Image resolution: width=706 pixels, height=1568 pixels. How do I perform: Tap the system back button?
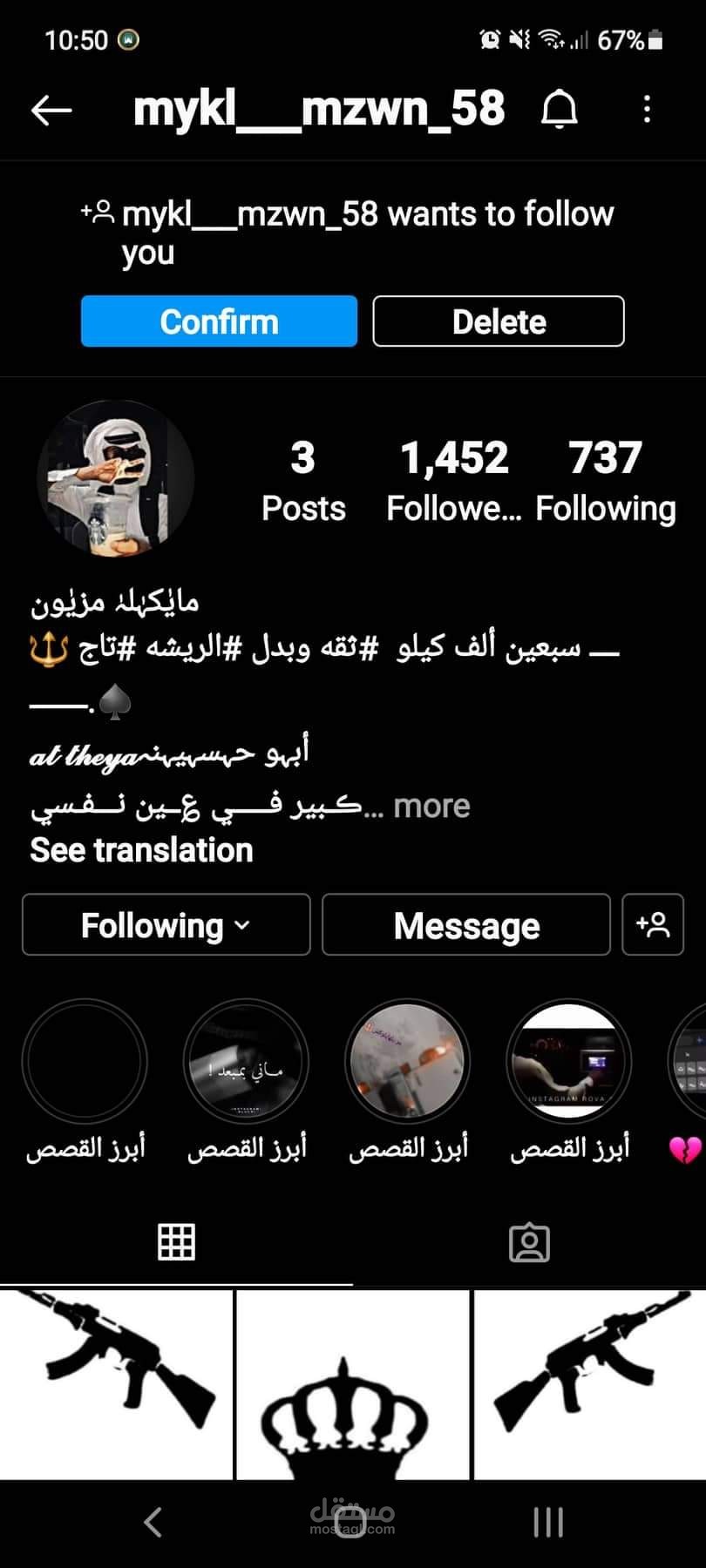[x=153, y=1522]
